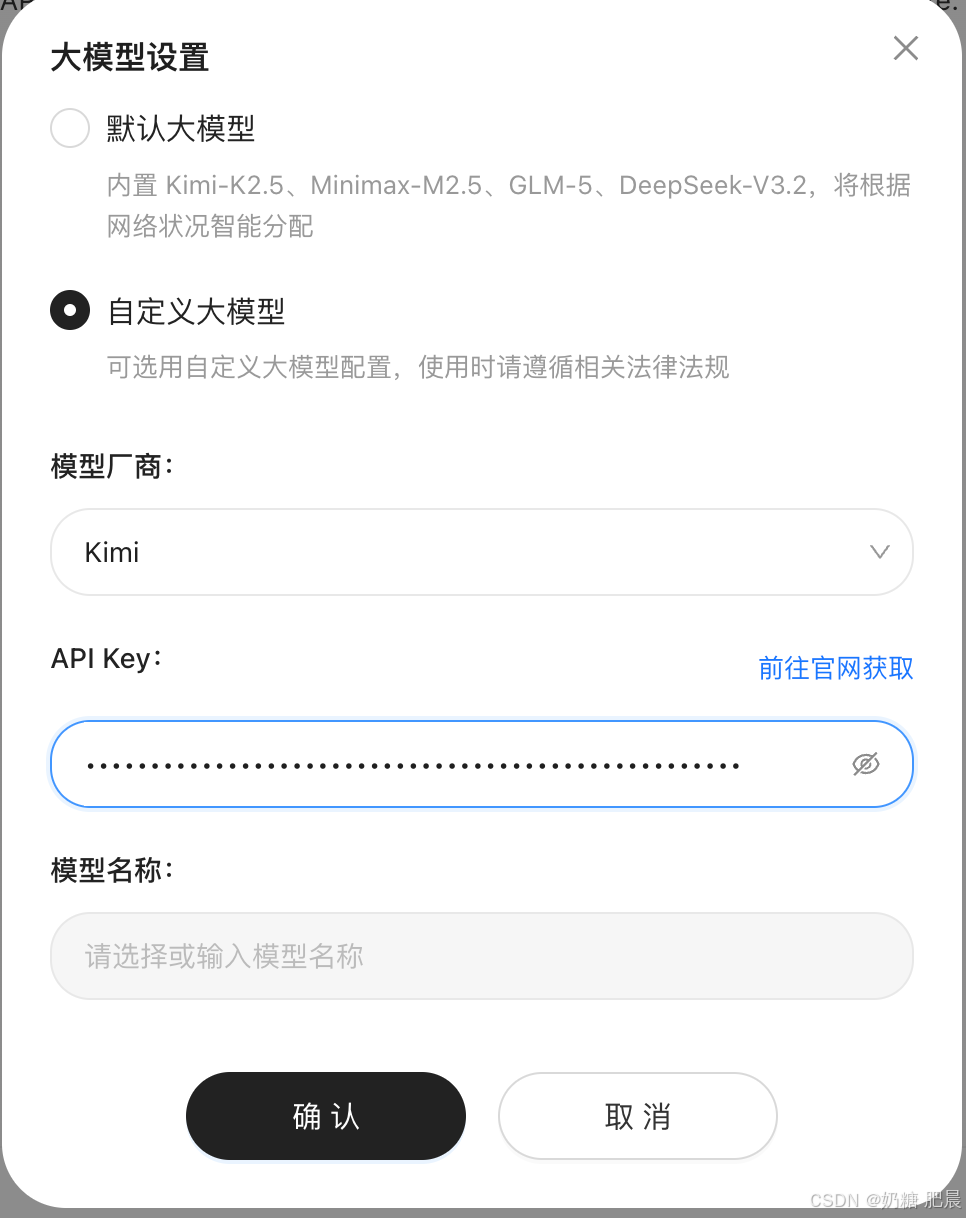The width and height of the screenshot is (966, 1218).
Task: Click the dropdown chevron beside Kimi
Action: [879, 552]
